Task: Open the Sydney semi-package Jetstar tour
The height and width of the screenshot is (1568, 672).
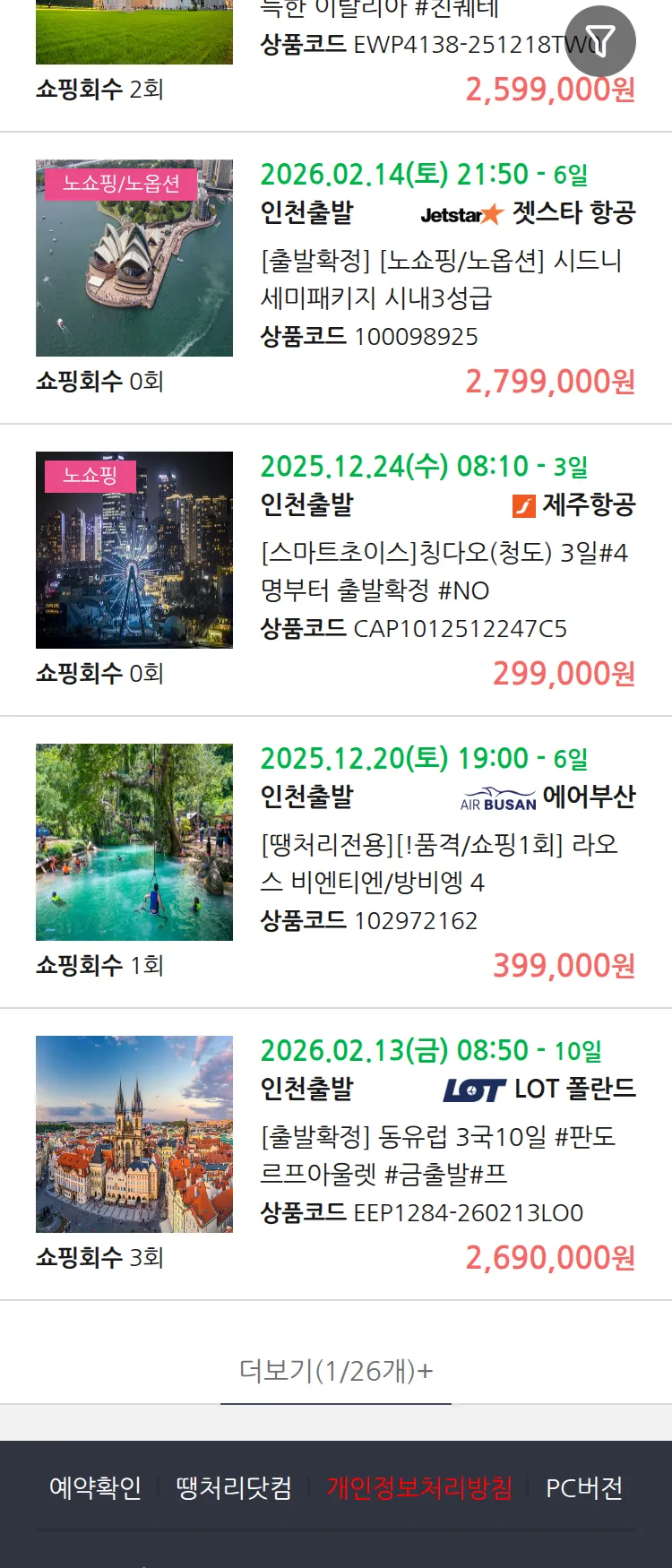Action: pos(441,279)
